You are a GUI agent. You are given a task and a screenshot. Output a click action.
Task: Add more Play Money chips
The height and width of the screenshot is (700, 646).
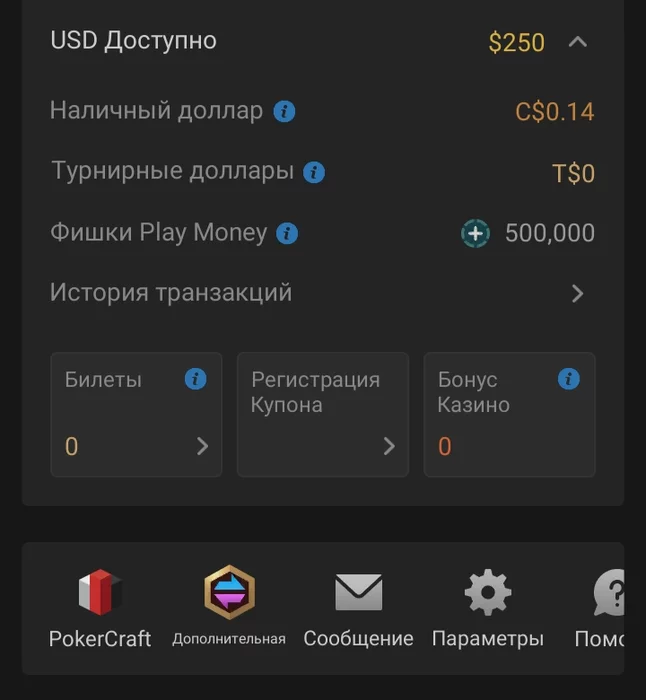coord(475,234)
